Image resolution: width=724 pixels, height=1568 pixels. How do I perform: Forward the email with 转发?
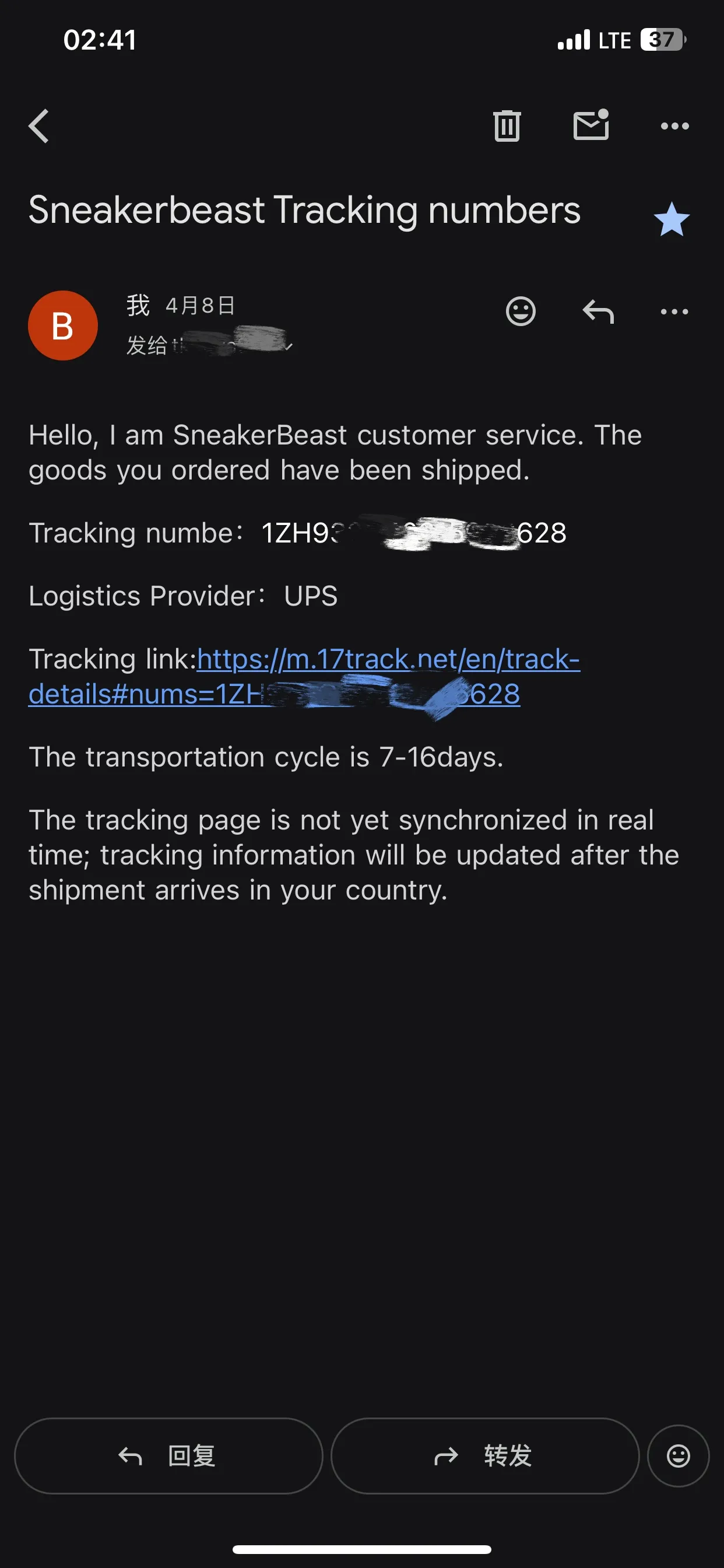[484, 1455]
